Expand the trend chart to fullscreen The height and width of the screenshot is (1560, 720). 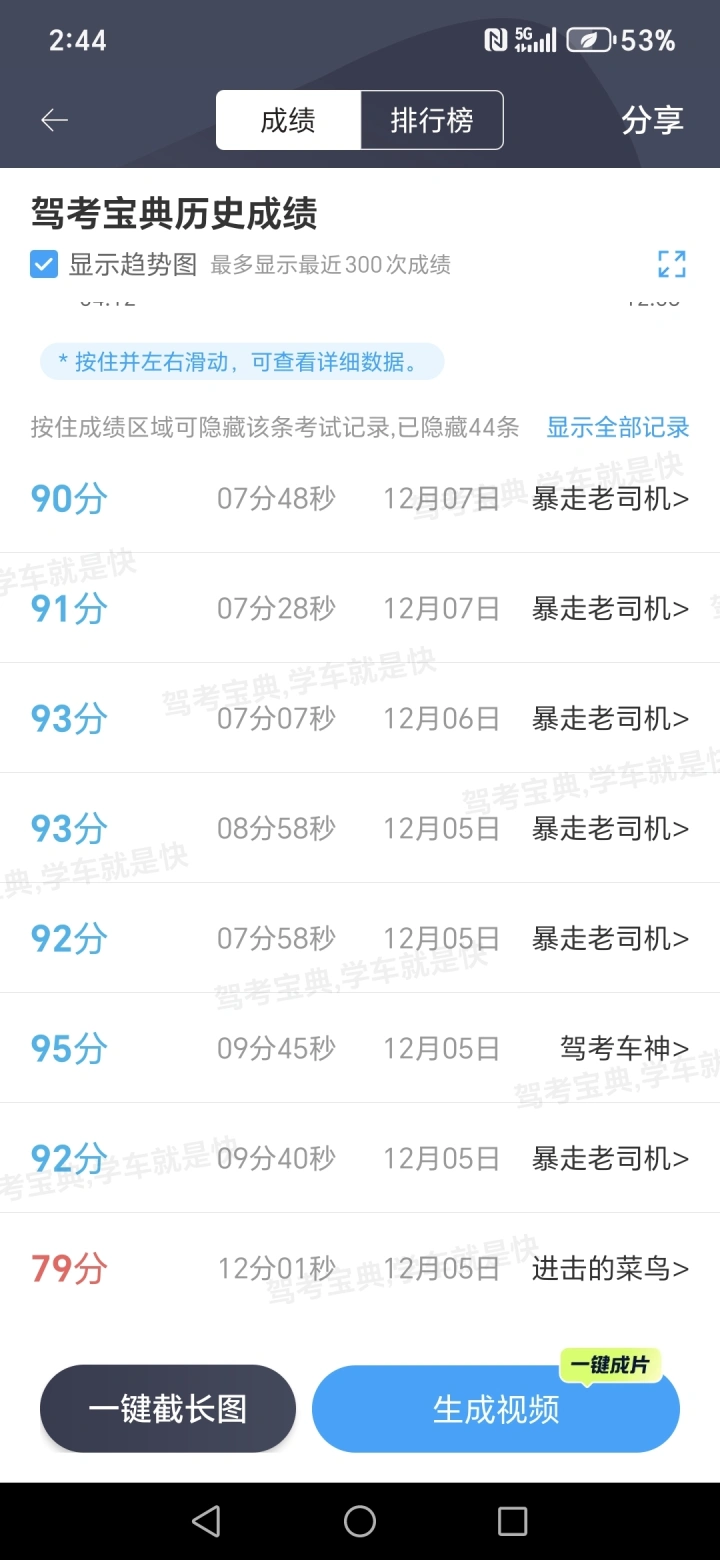point(672,264)
